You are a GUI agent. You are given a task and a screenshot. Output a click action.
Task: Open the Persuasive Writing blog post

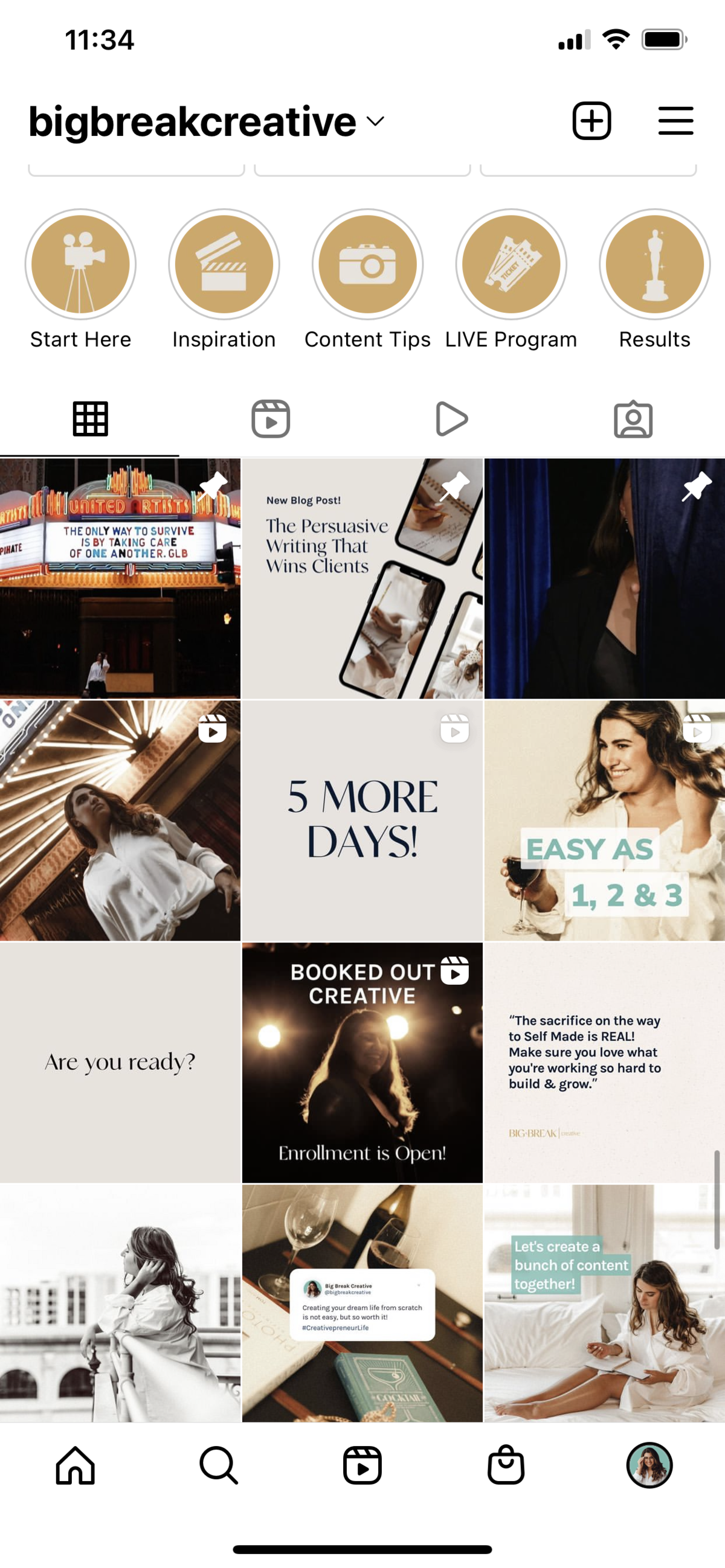(x=362, y=578)
